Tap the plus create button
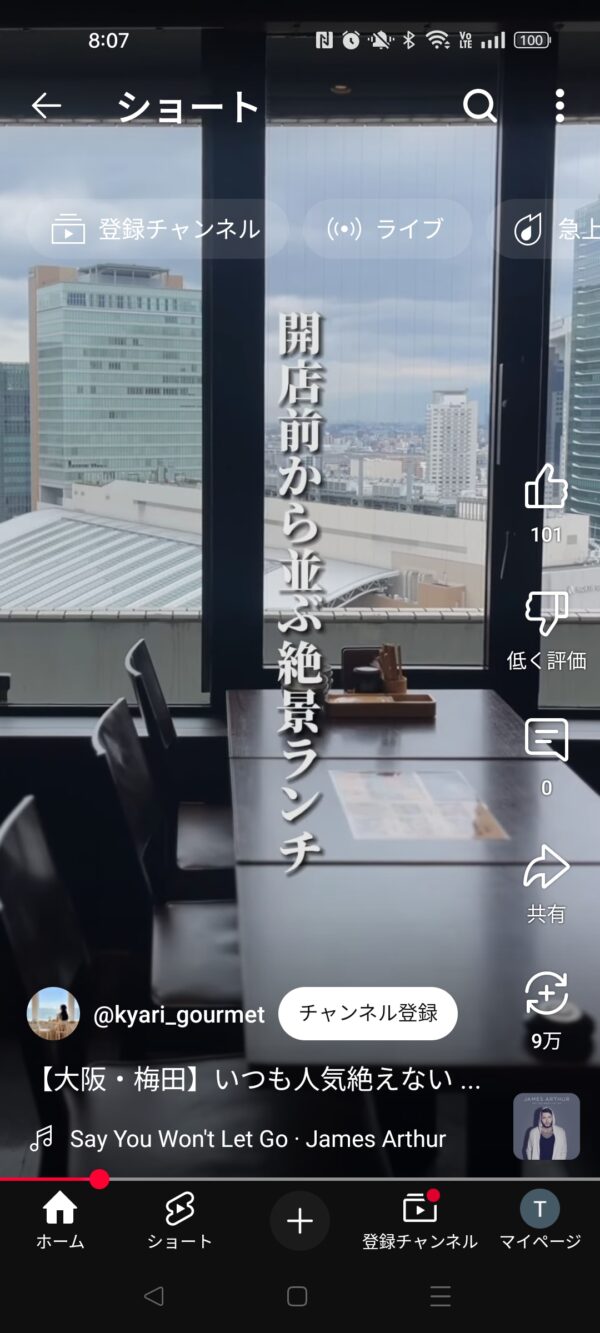The width and height of the screenshot is (600, 1333). pos(300,1221)
